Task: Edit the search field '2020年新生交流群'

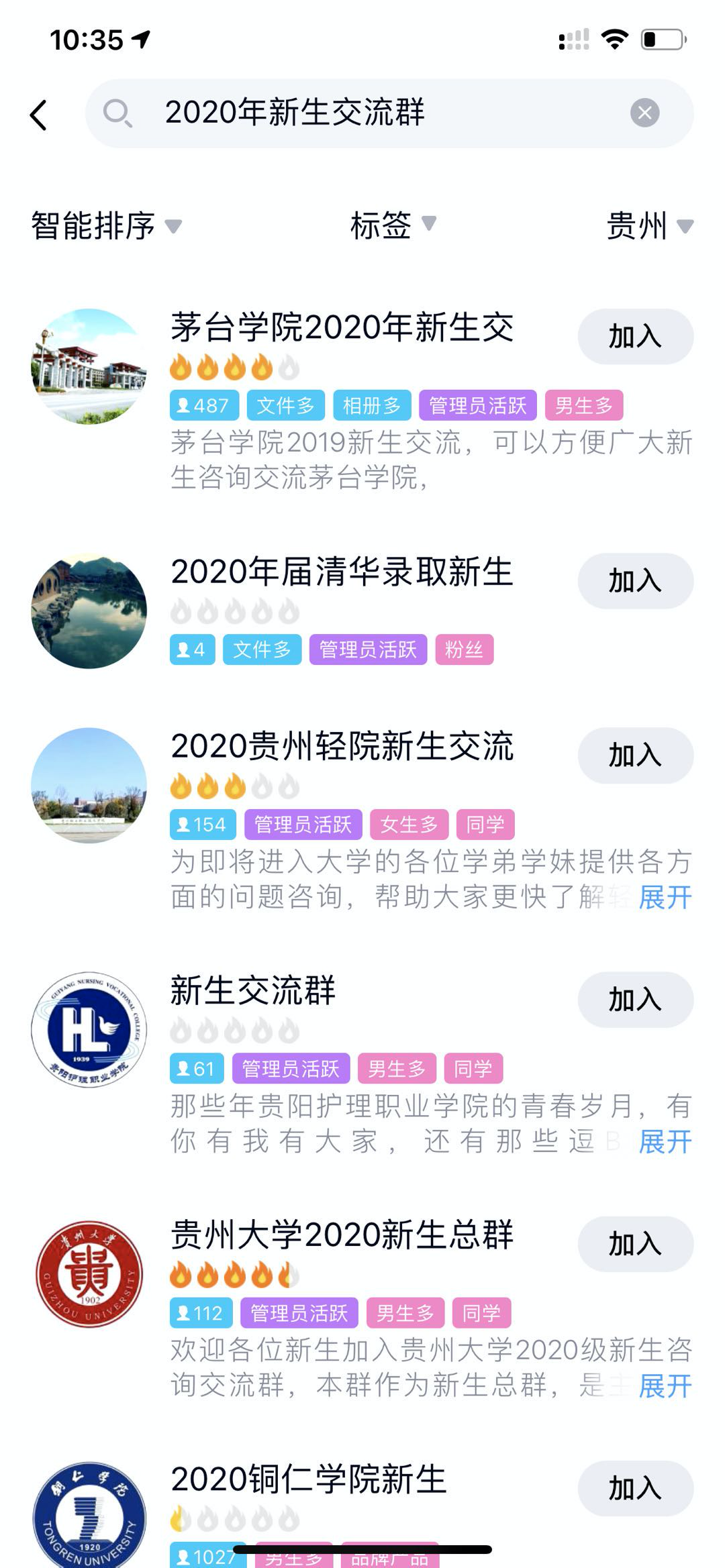Action: (x=376, y=113)
